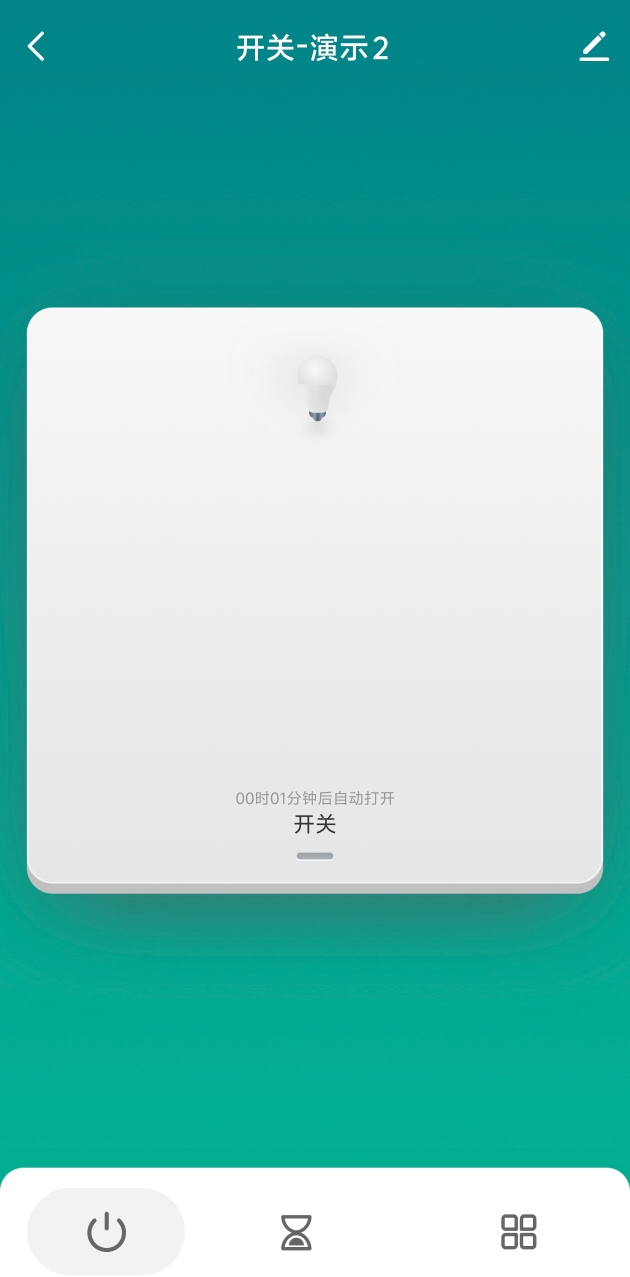Image resolution: width=630 pixels, height=1277 pixels.
Task: Open the grid settings icon
Action: [x=518, y=1232]
